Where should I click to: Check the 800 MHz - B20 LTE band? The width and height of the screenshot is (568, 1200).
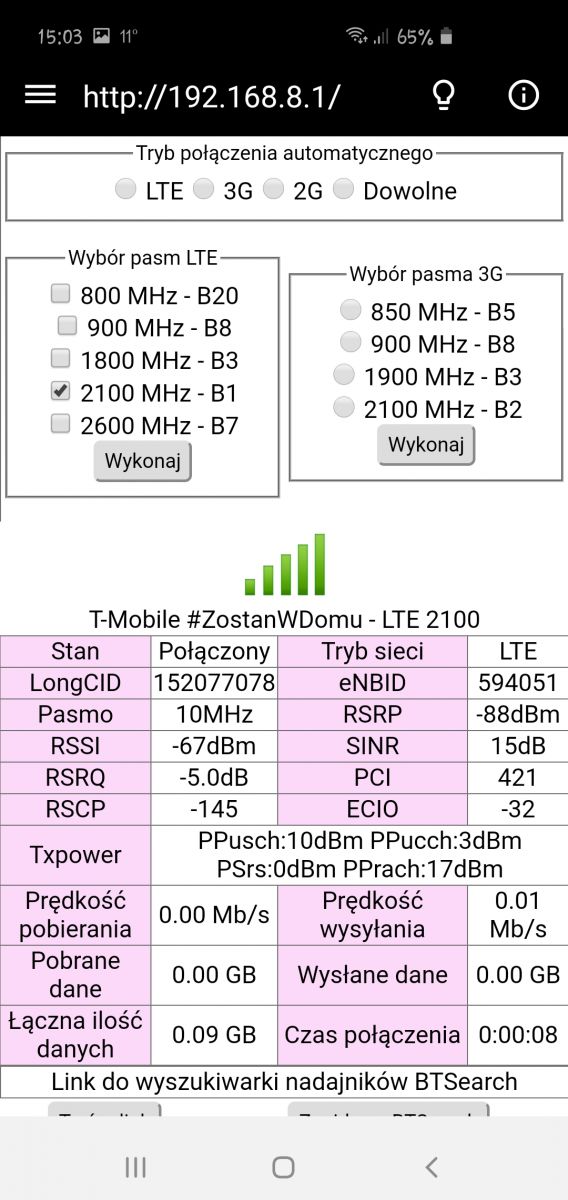point(61,293)
